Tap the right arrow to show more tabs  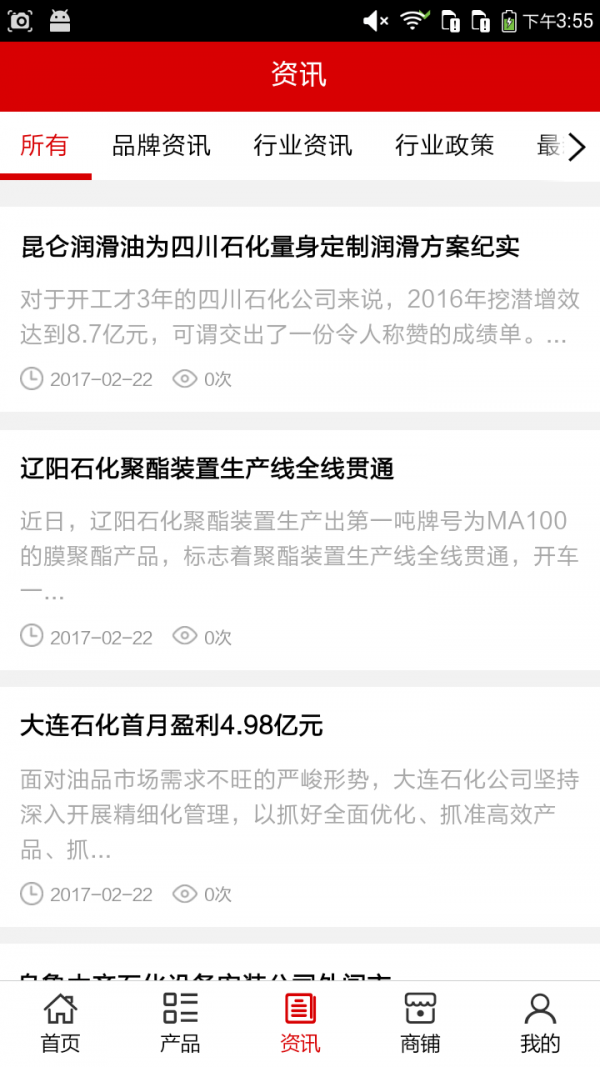coord(577,148)
